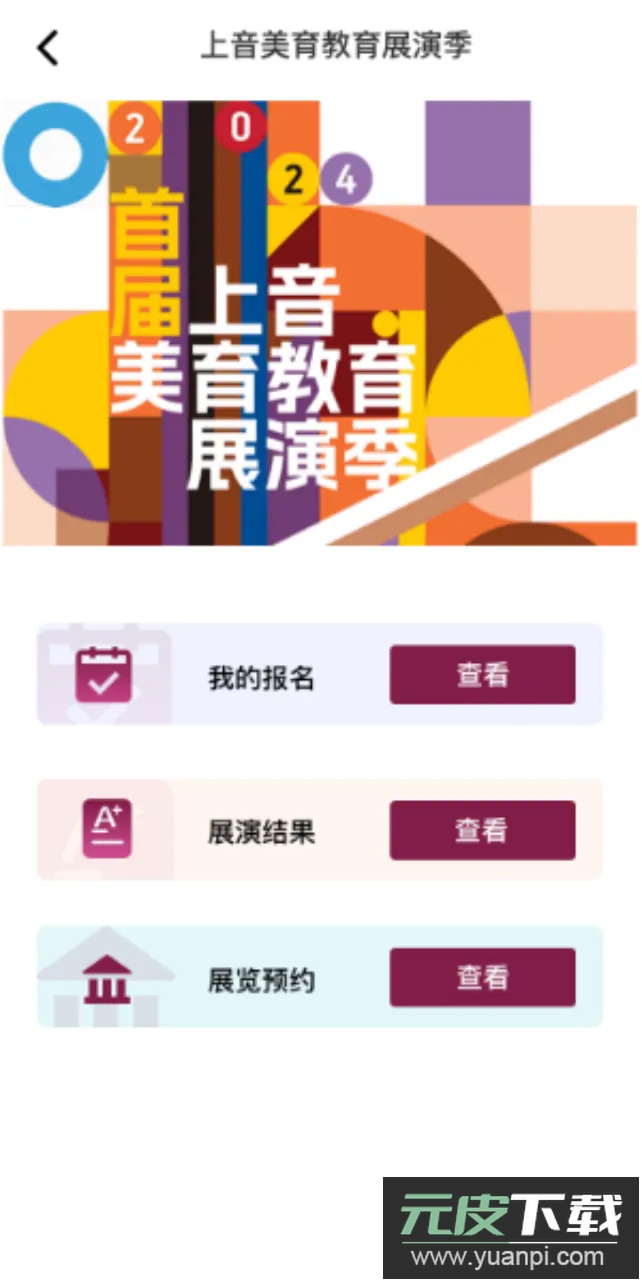The image size is (642, 1280).
Task: Tap 查看 next to 展演结果
Action: [482, 830]
